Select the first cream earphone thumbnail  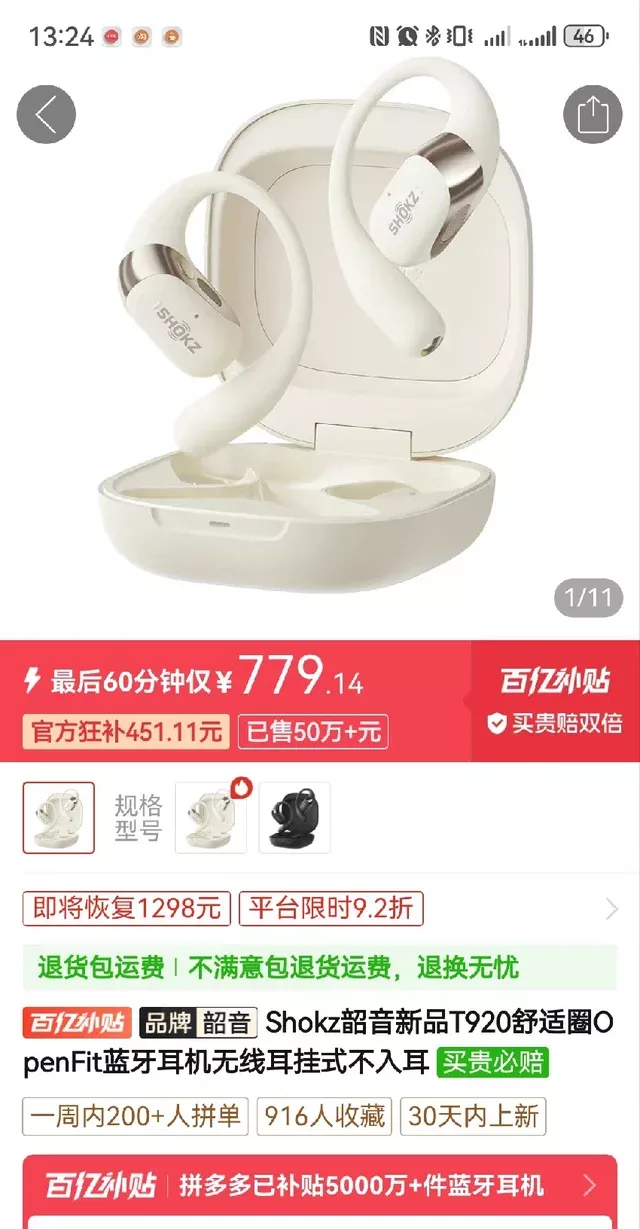coord(59,818)
